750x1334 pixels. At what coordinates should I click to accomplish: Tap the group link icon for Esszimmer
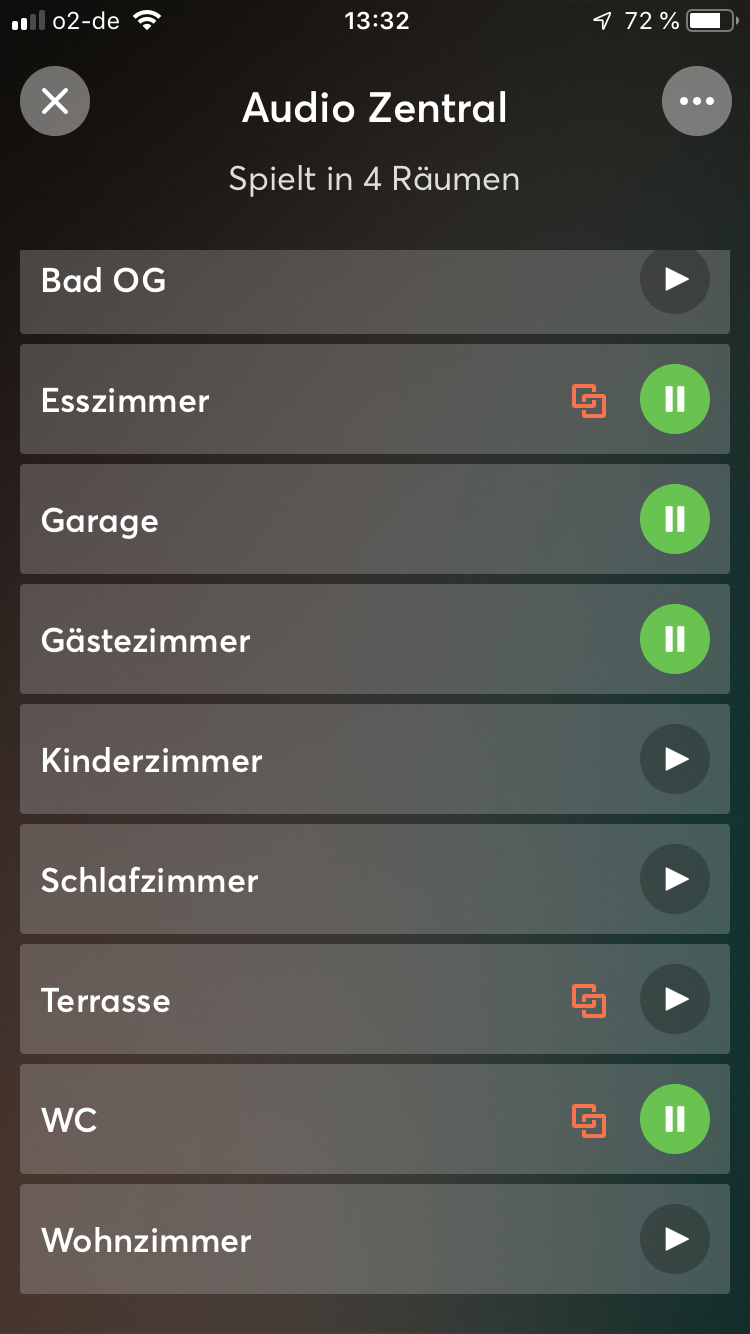(589, 401)
